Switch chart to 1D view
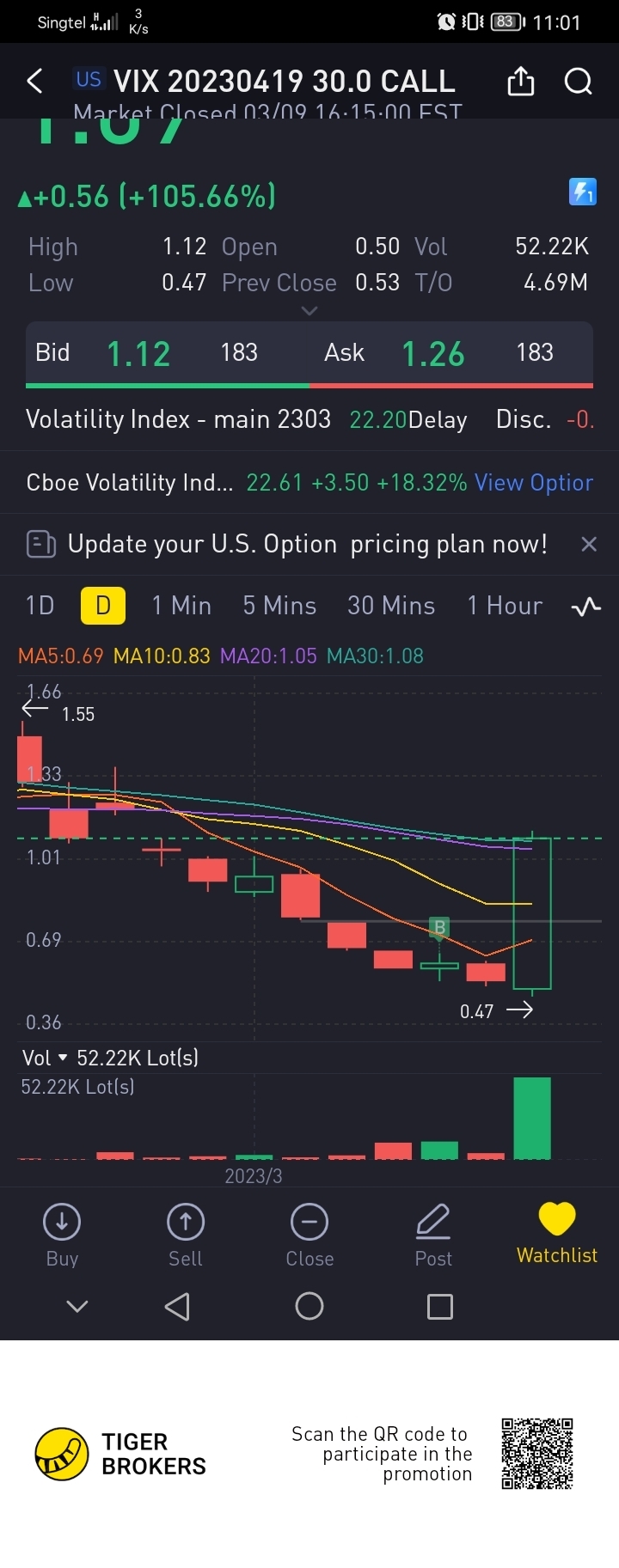 tap(40, 606)
